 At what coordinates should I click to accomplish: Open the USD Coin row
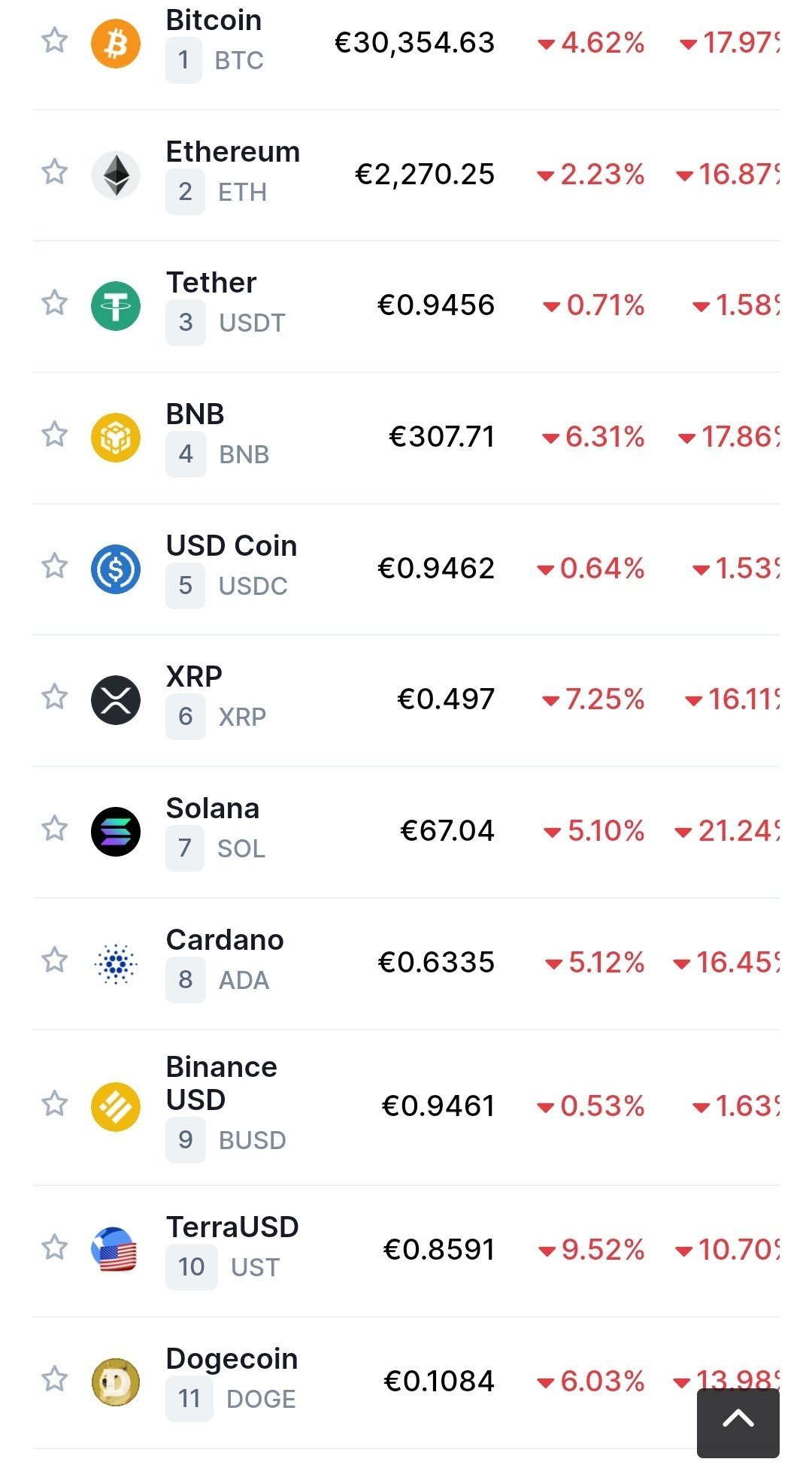click(406, 569)
